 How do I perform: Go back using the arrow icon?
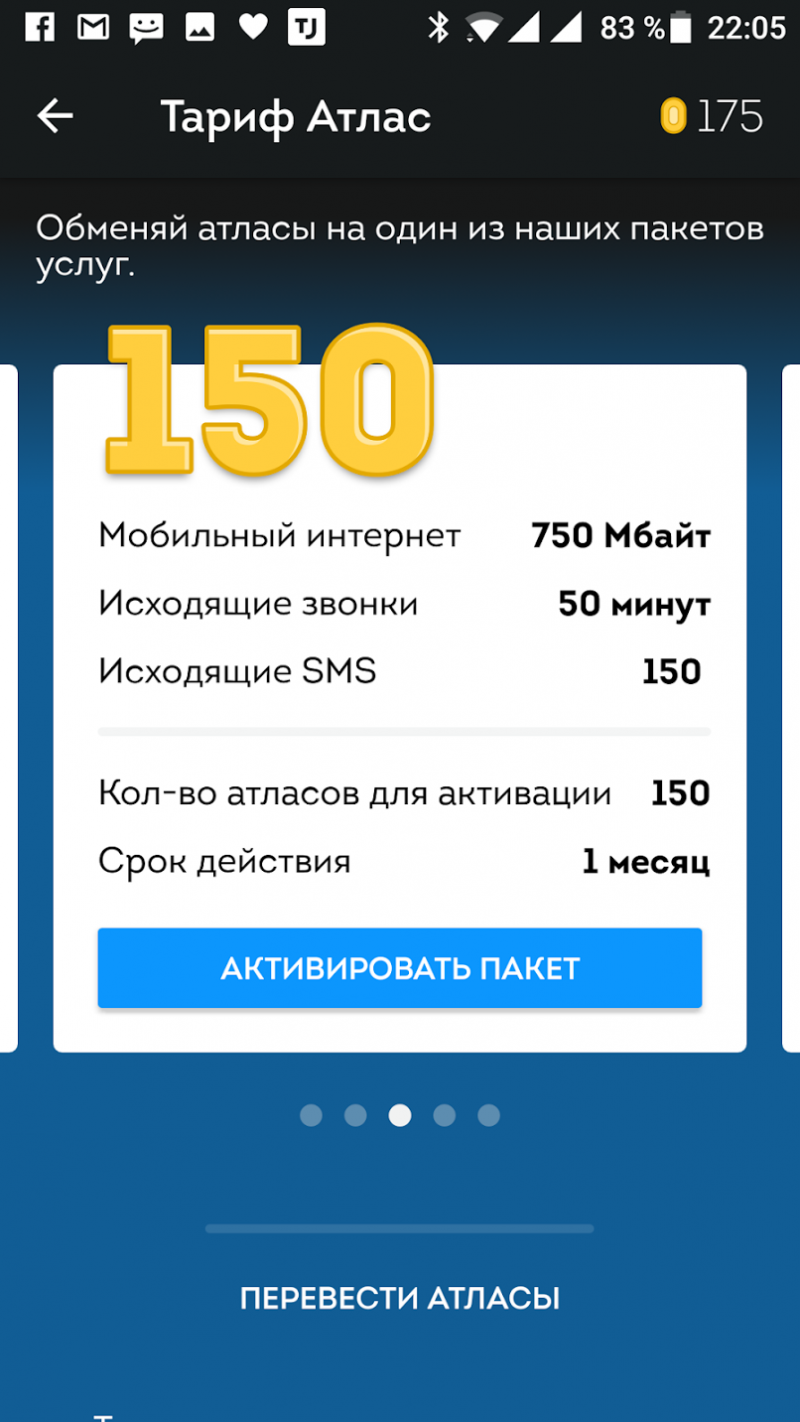[x=55, y=117]
